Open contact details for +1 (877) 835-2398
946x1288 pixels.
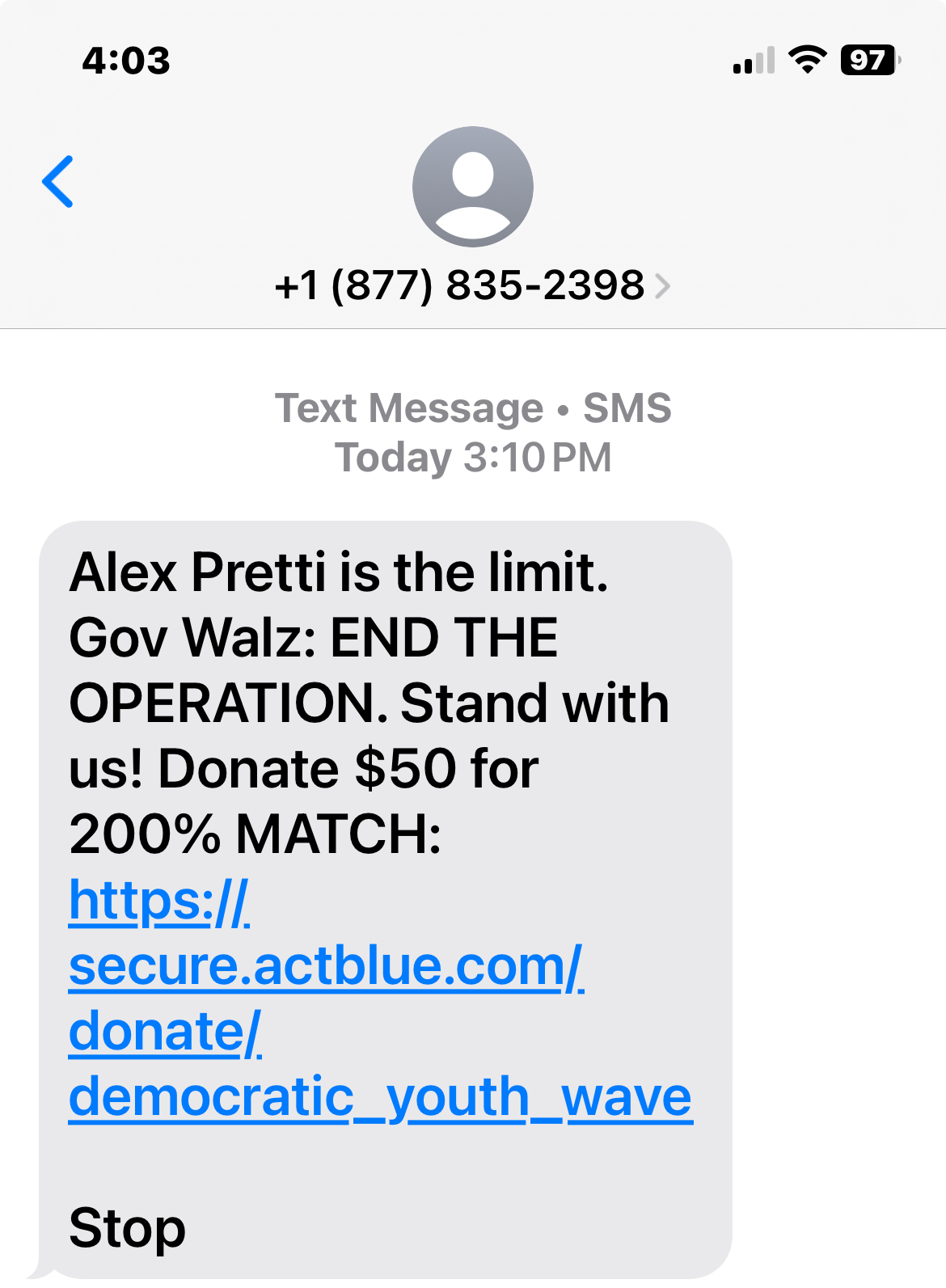click(472, 285)
